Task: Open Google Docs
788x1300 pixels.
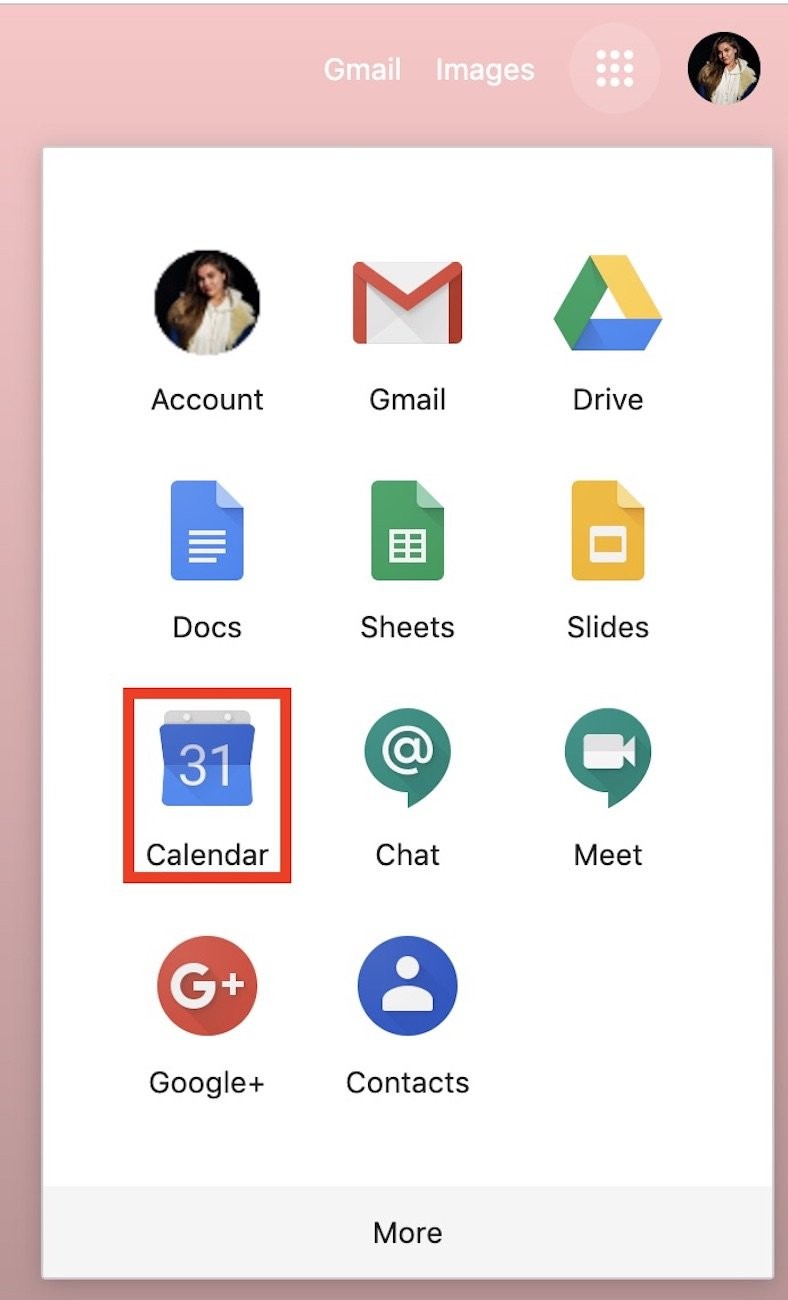Action: [207, 558]
